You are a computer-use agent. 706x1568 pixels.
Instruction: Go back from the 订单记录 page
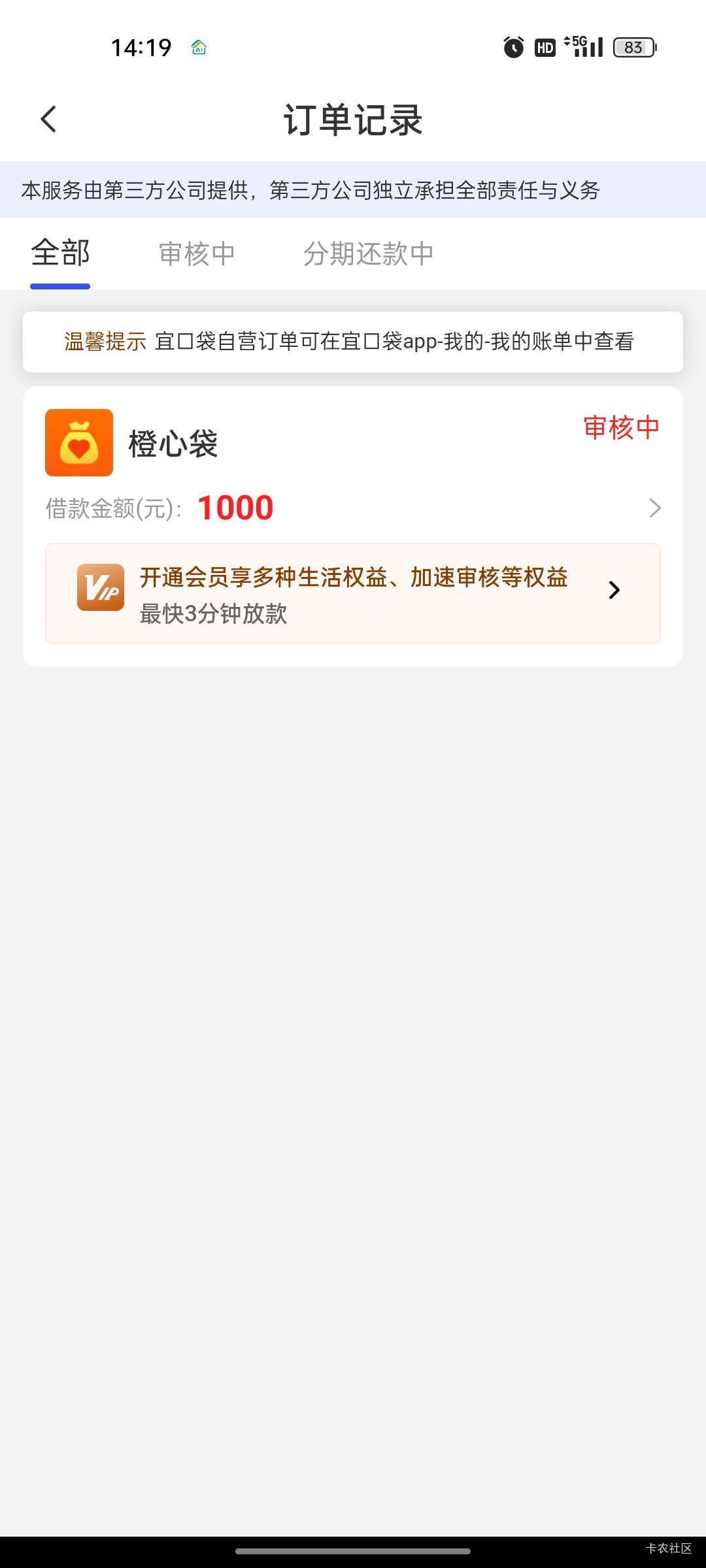(48, 120)
